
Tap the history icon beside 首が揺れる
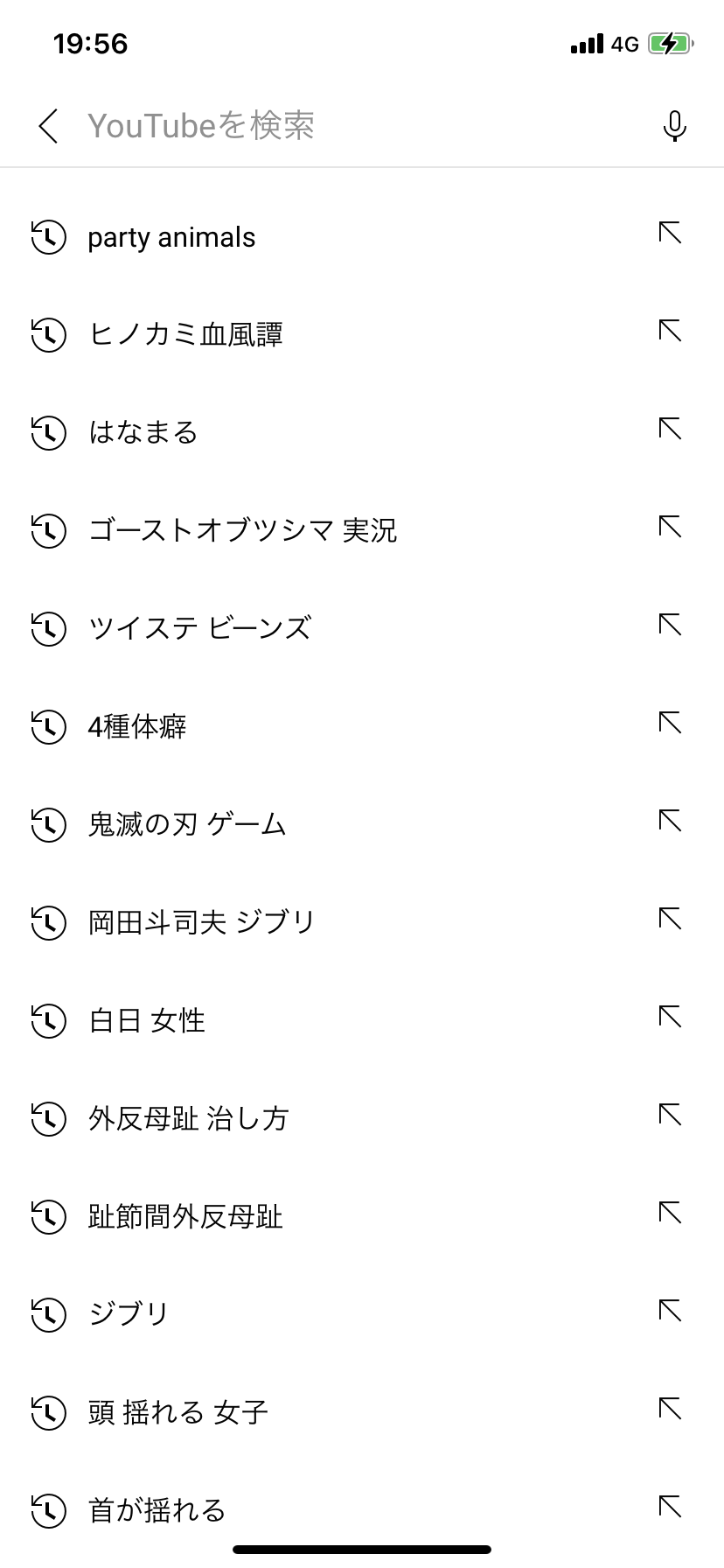pos(49,1510)
